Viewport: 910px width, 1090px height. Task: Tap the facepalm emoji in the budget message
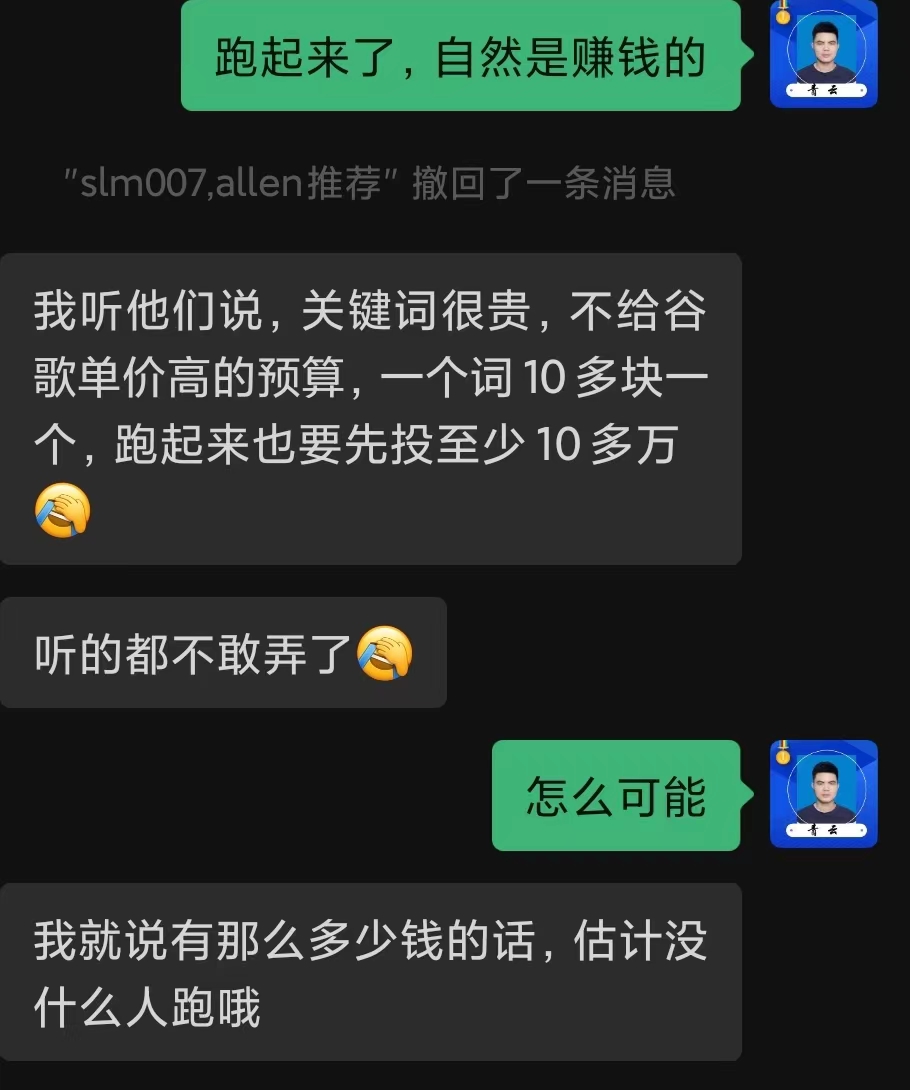coord(62,510)
